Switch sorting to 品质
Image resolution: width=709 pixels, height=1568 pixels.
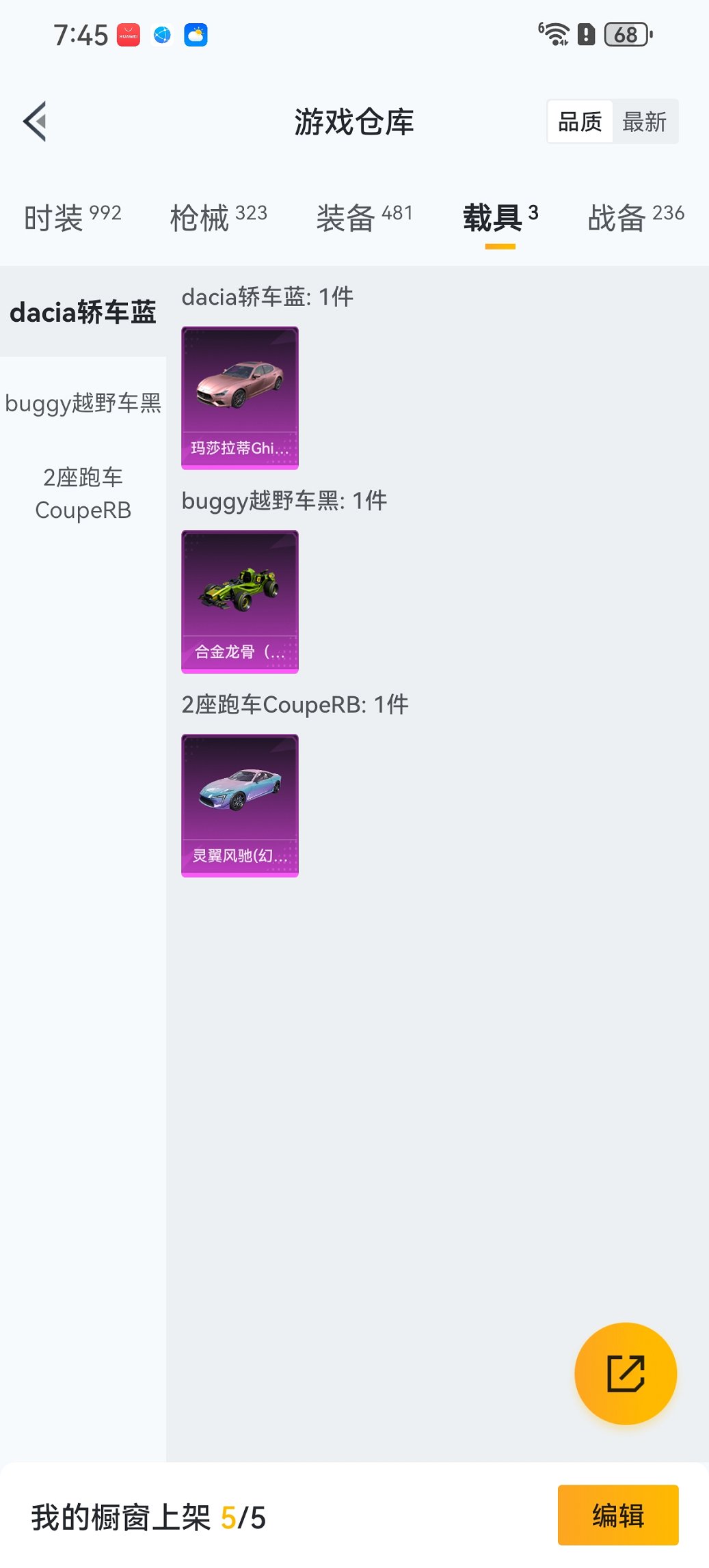pos(580,120)
